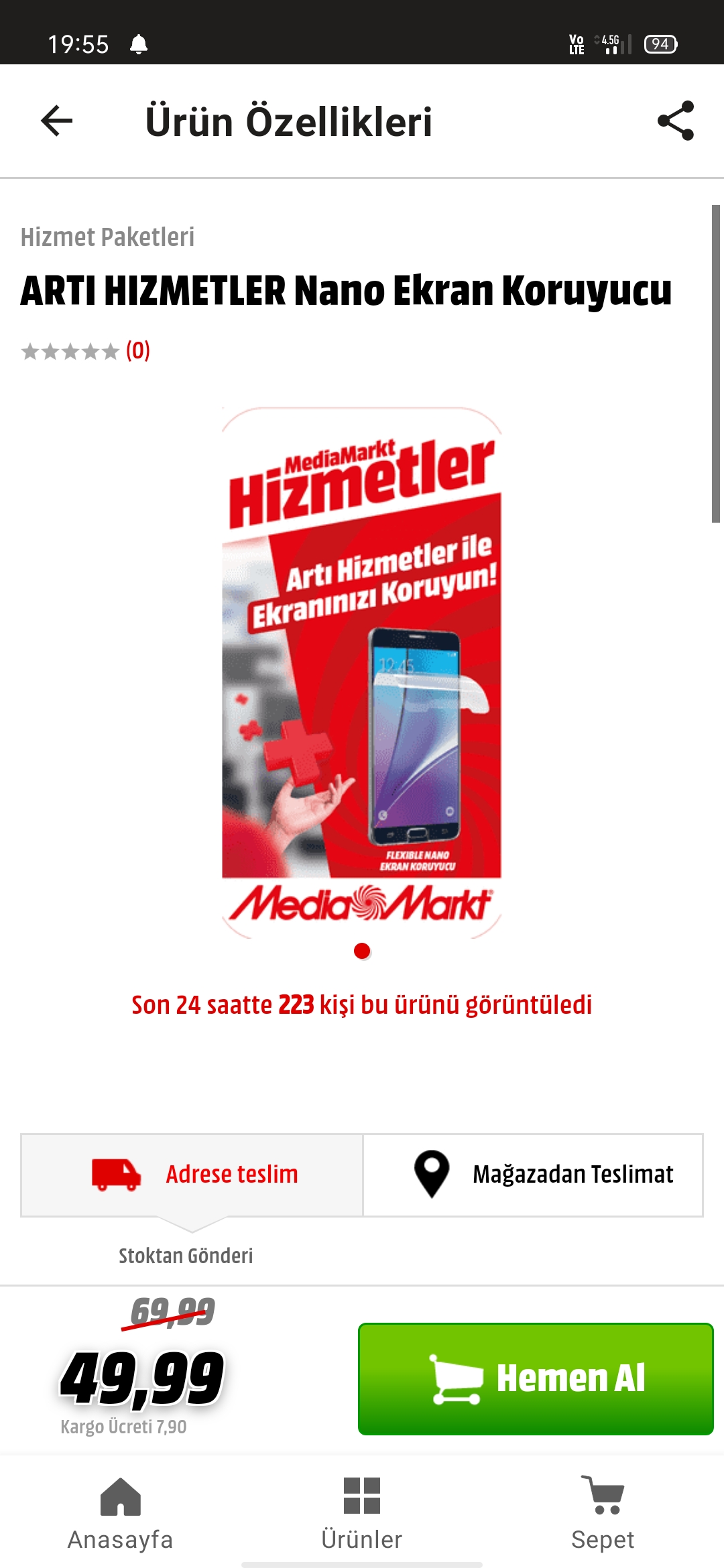
Task: Switch to the Ürünler tab
Action: 362,1514
